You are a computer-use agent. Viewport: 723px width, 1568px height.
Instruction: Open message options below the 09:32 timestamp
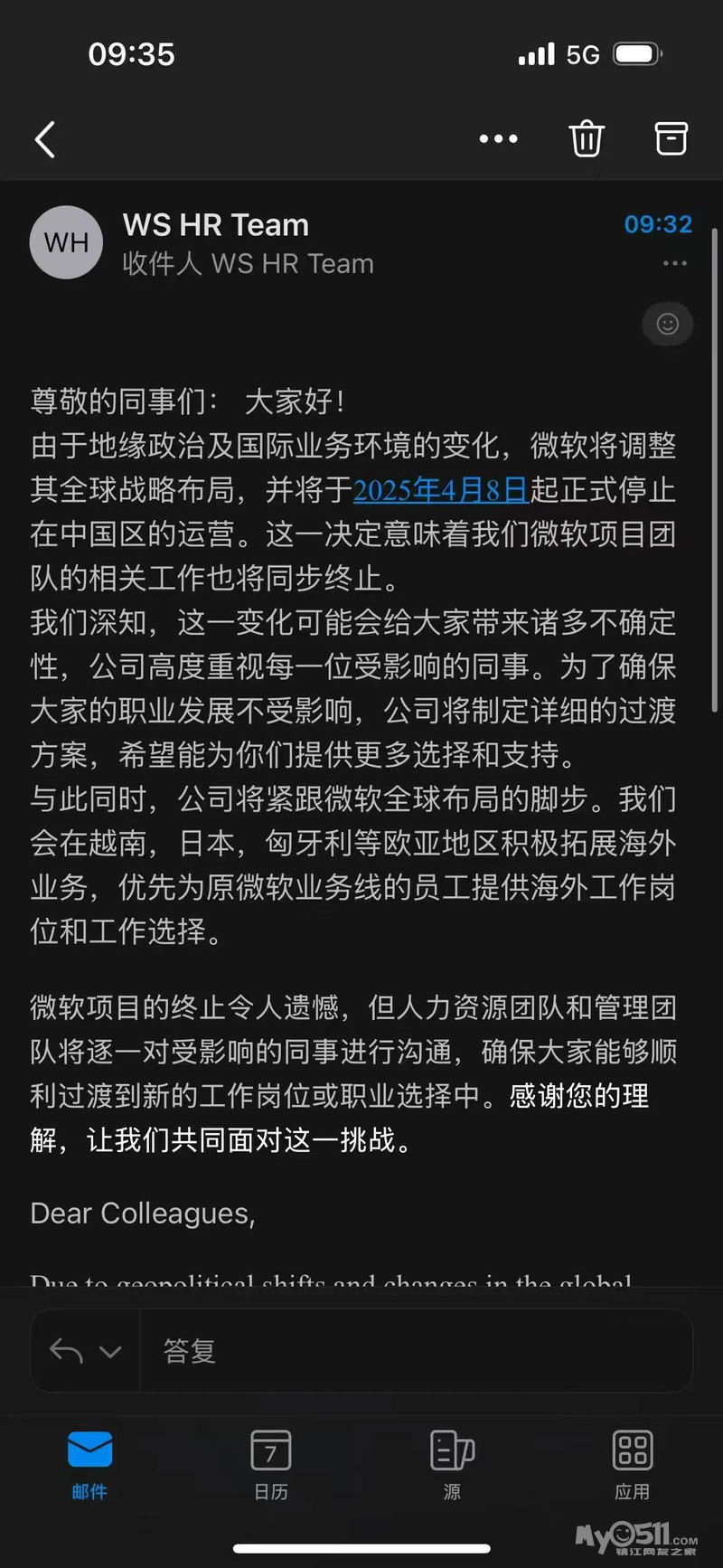(x=674, y=264)
